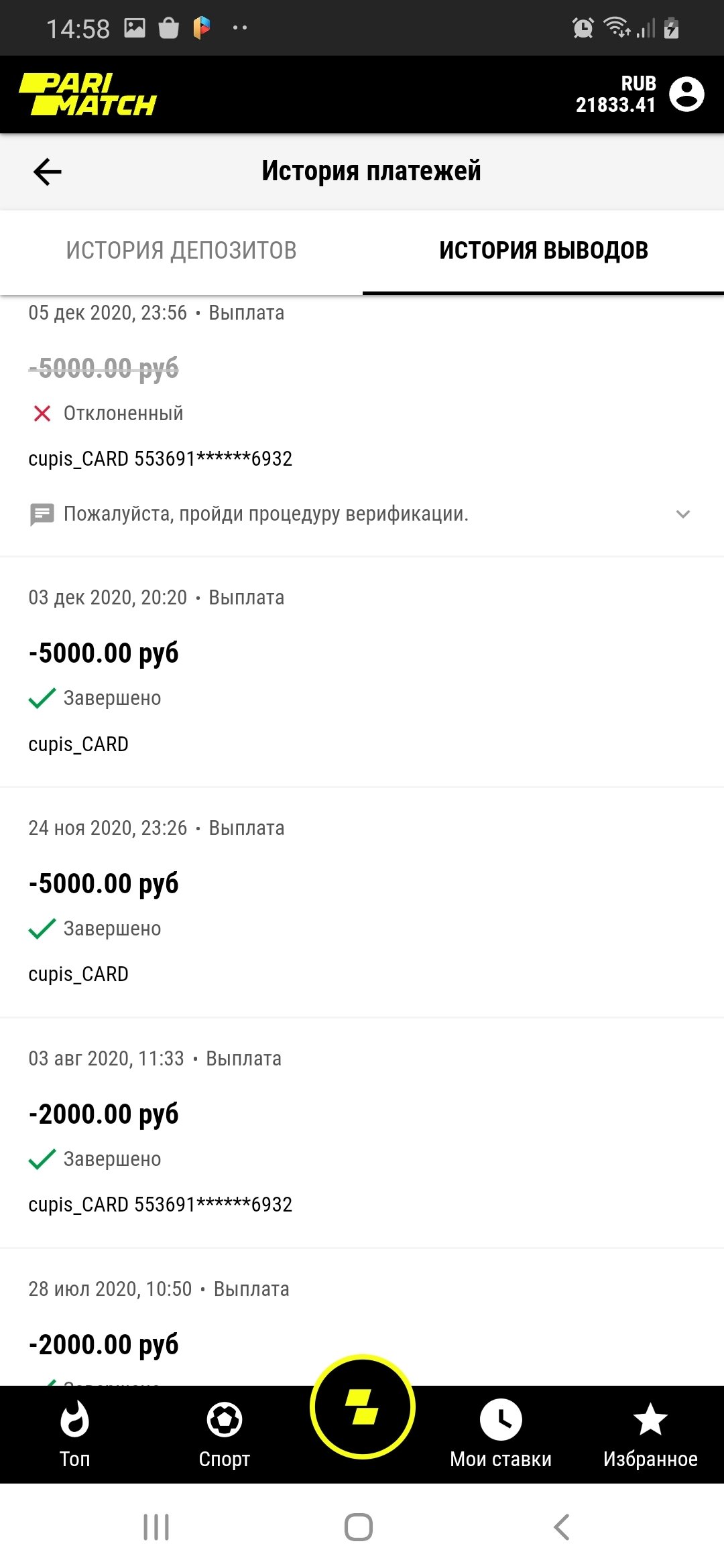Tap the yellow center Parimatch button
Viewport: 724px width, 1568px height.
click(362, 1407)
